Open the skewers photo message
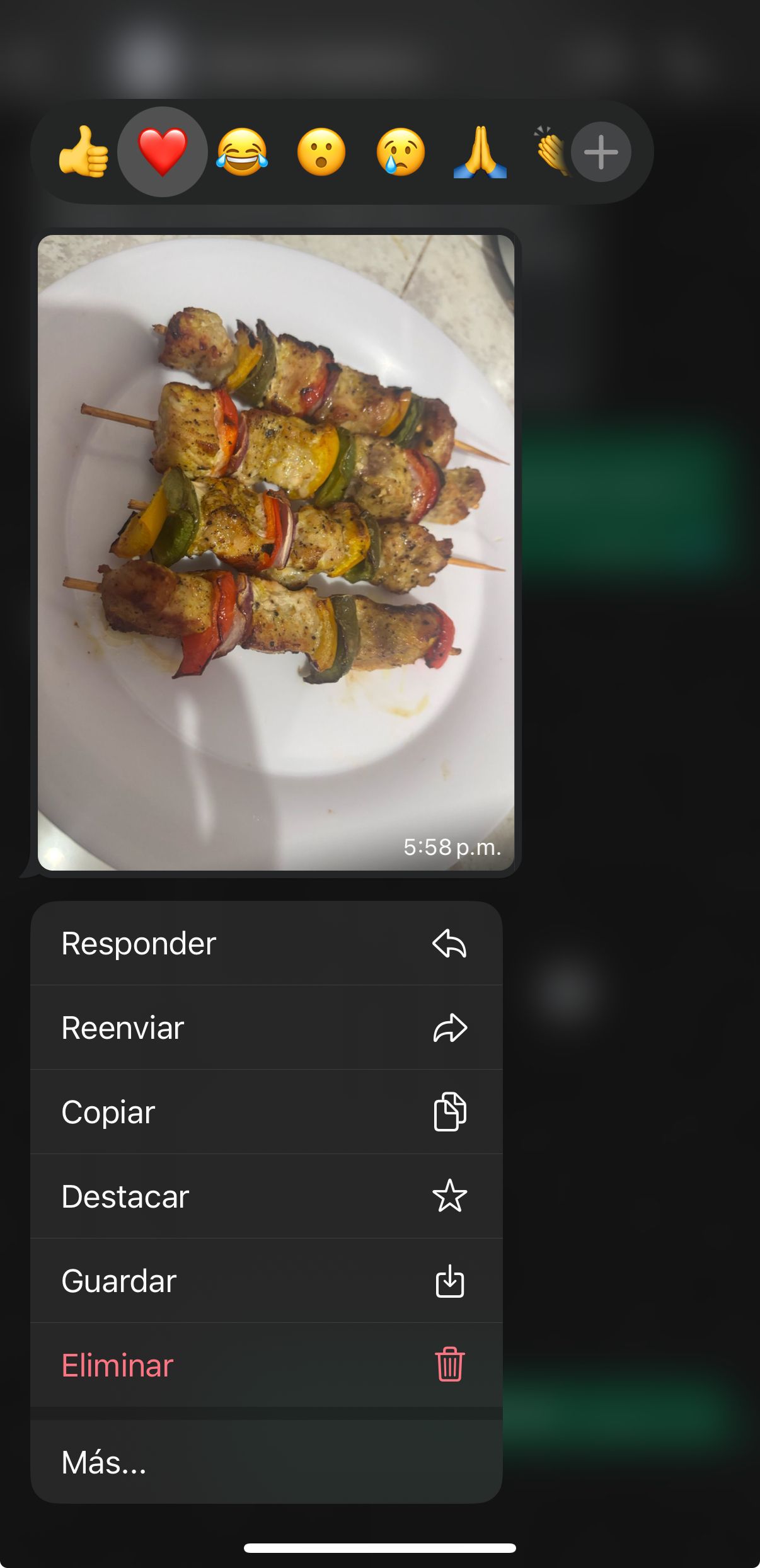The height and width of the screenshot is (1568, 760). 276,552
